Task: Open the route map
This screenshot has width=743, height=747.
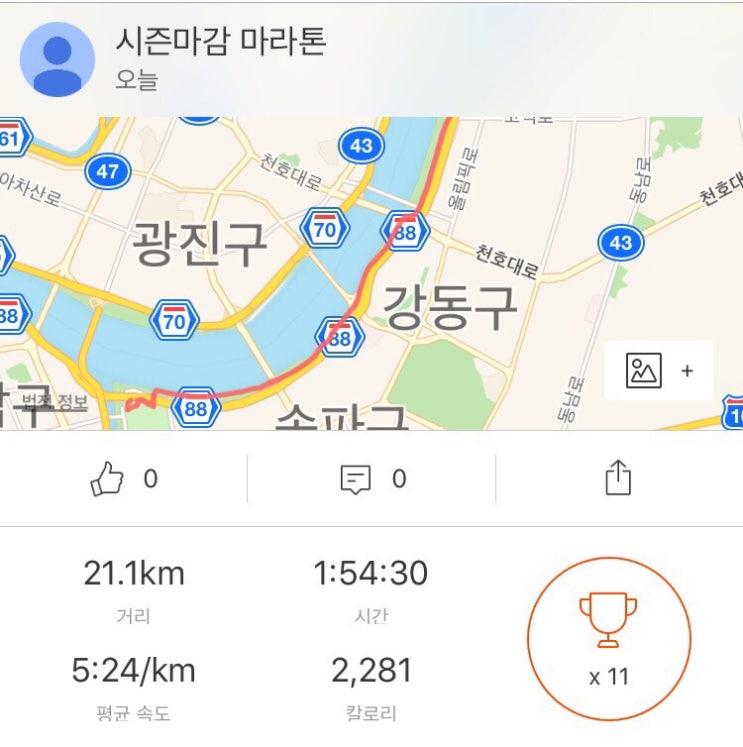Action: (x=372, y=273)
